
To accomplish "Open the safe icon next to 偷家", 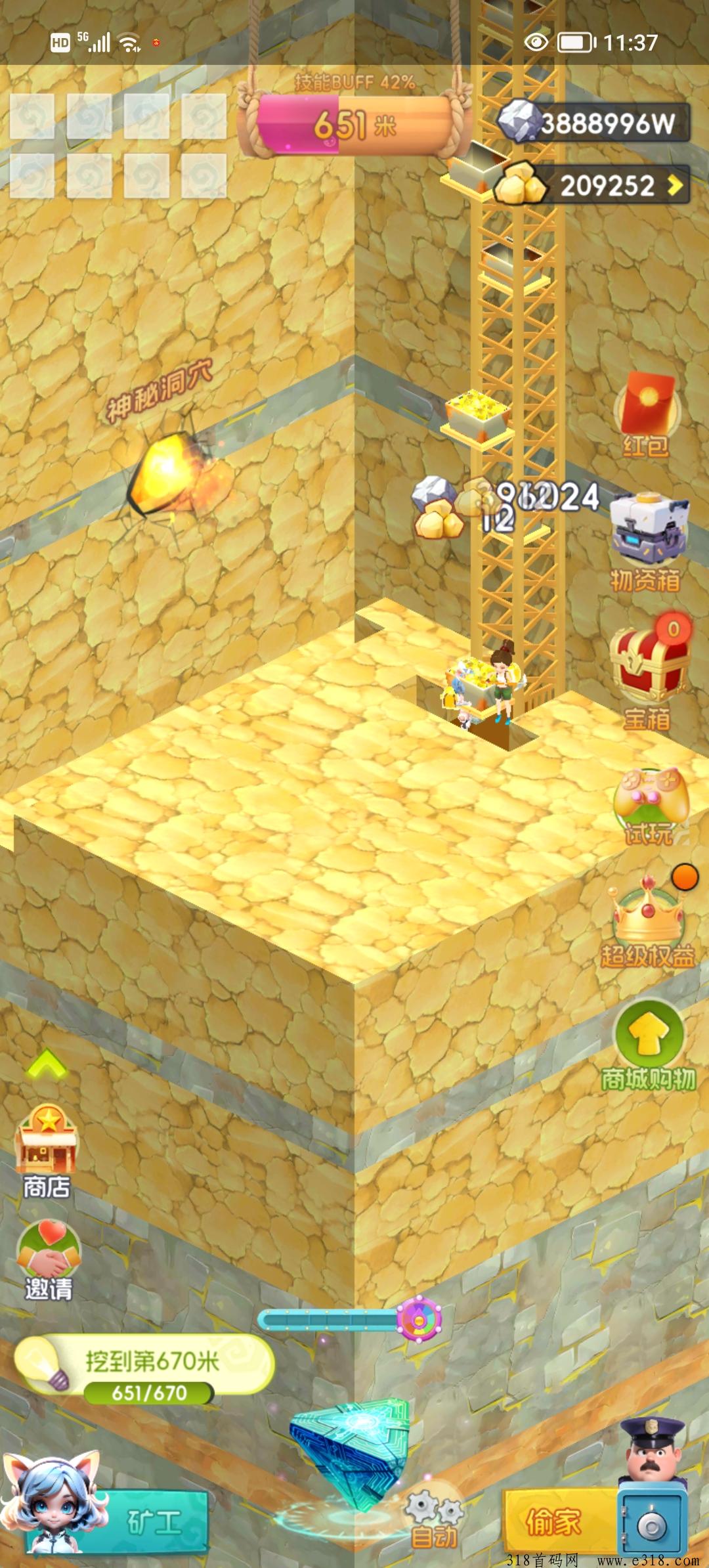I will [x=653, y=1523].
